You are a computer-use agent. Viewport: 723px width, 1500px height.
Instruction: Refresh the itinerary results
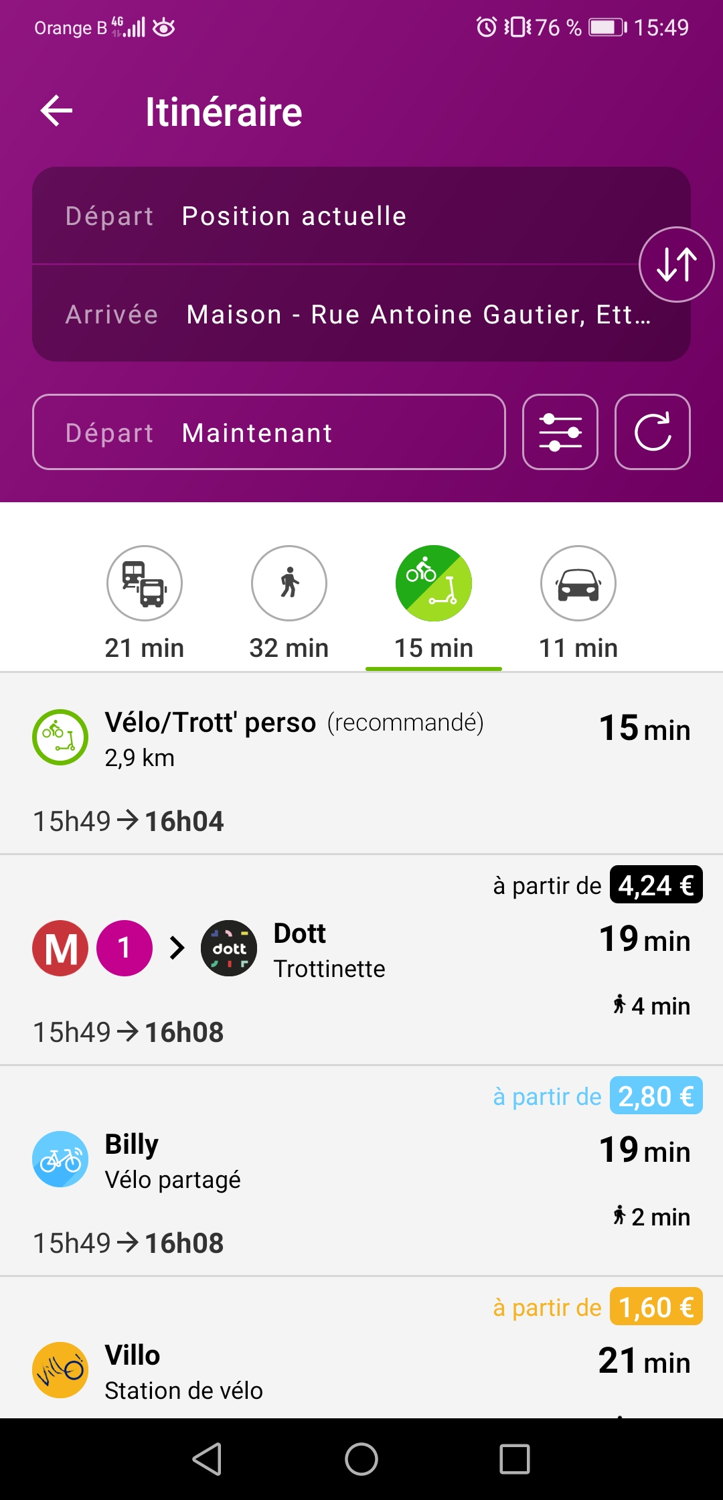coord(652,432)
